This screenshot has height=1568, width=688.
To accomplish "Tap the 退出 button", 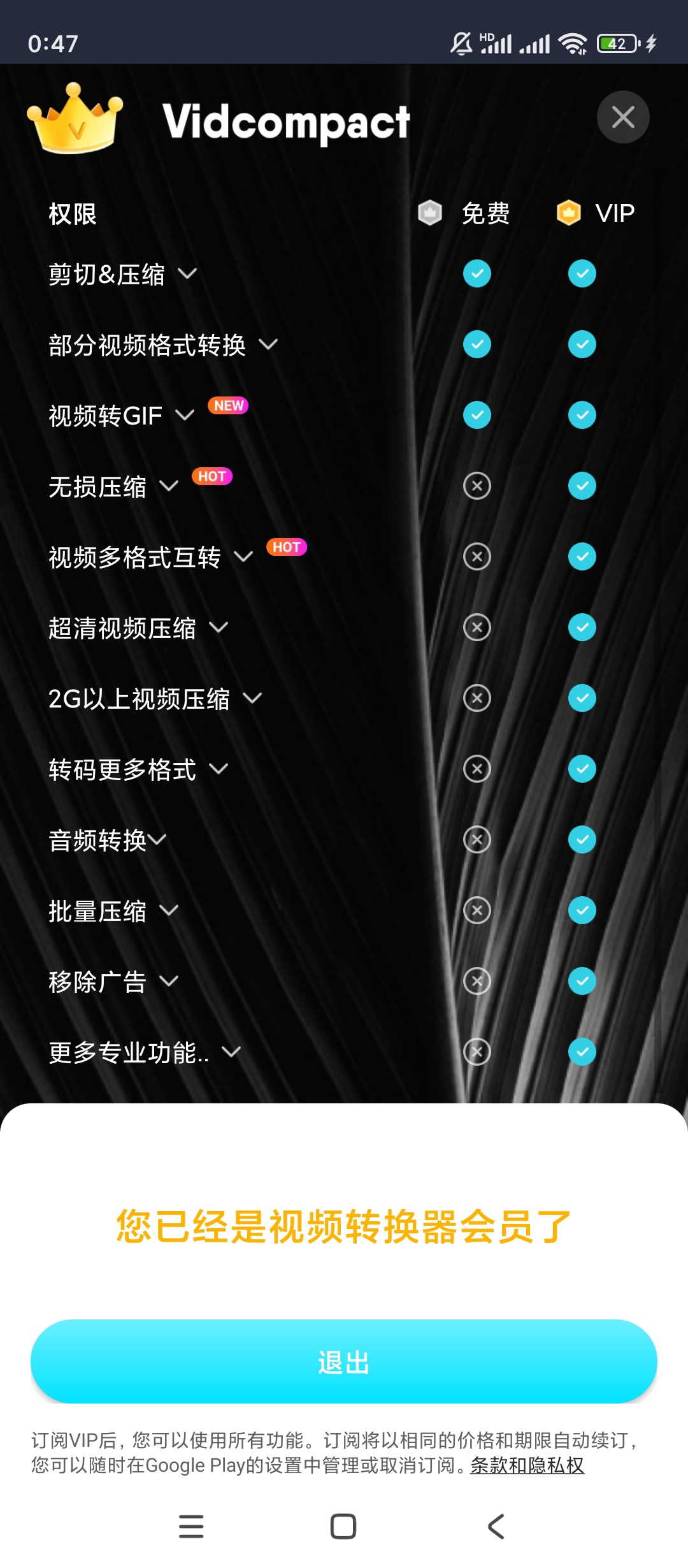I will click(x=344, y=1361).
